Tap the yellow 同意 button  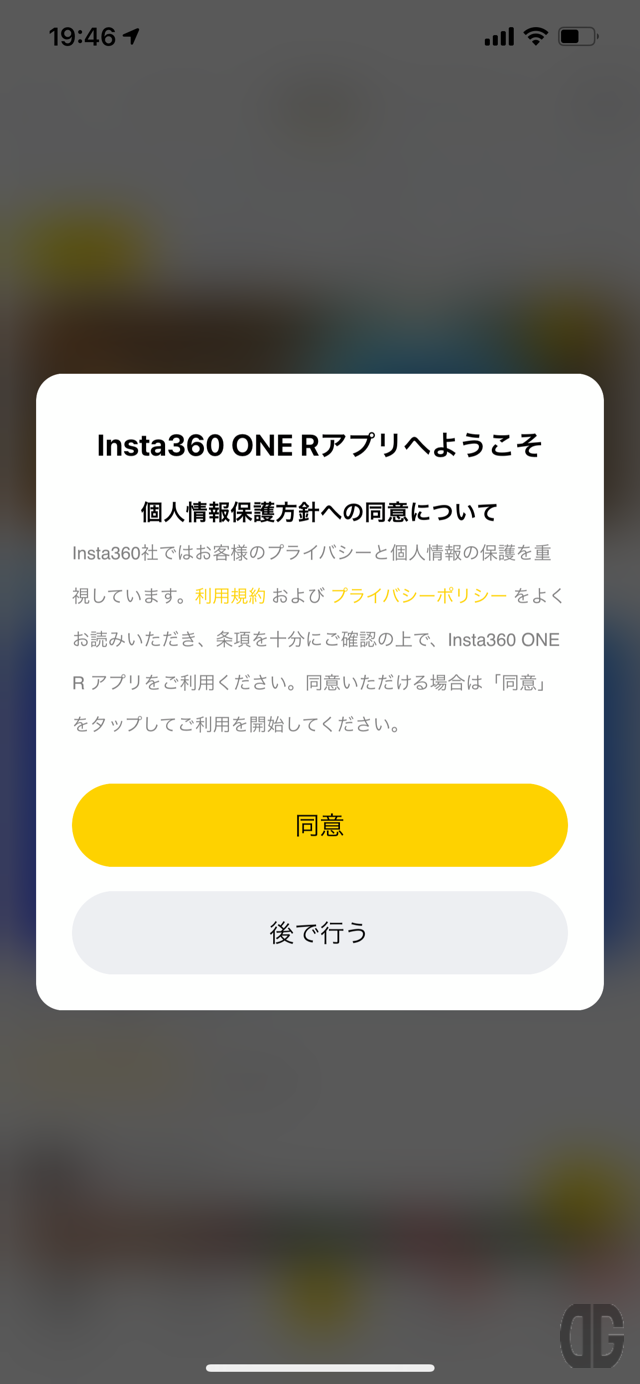pyautogui.click(x=320, y=825)
